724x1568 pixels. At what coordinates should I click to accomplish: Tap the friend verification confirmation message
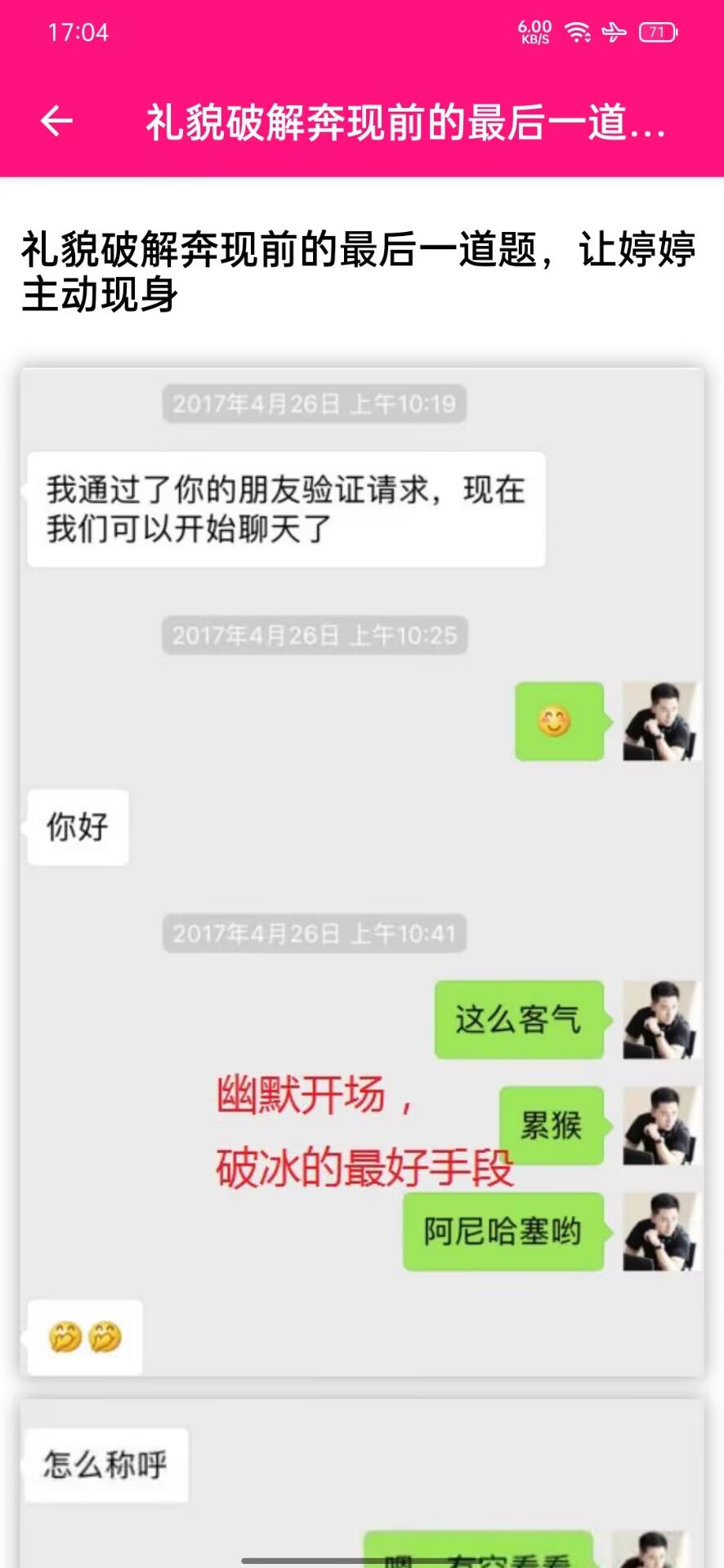coord(286,508)
